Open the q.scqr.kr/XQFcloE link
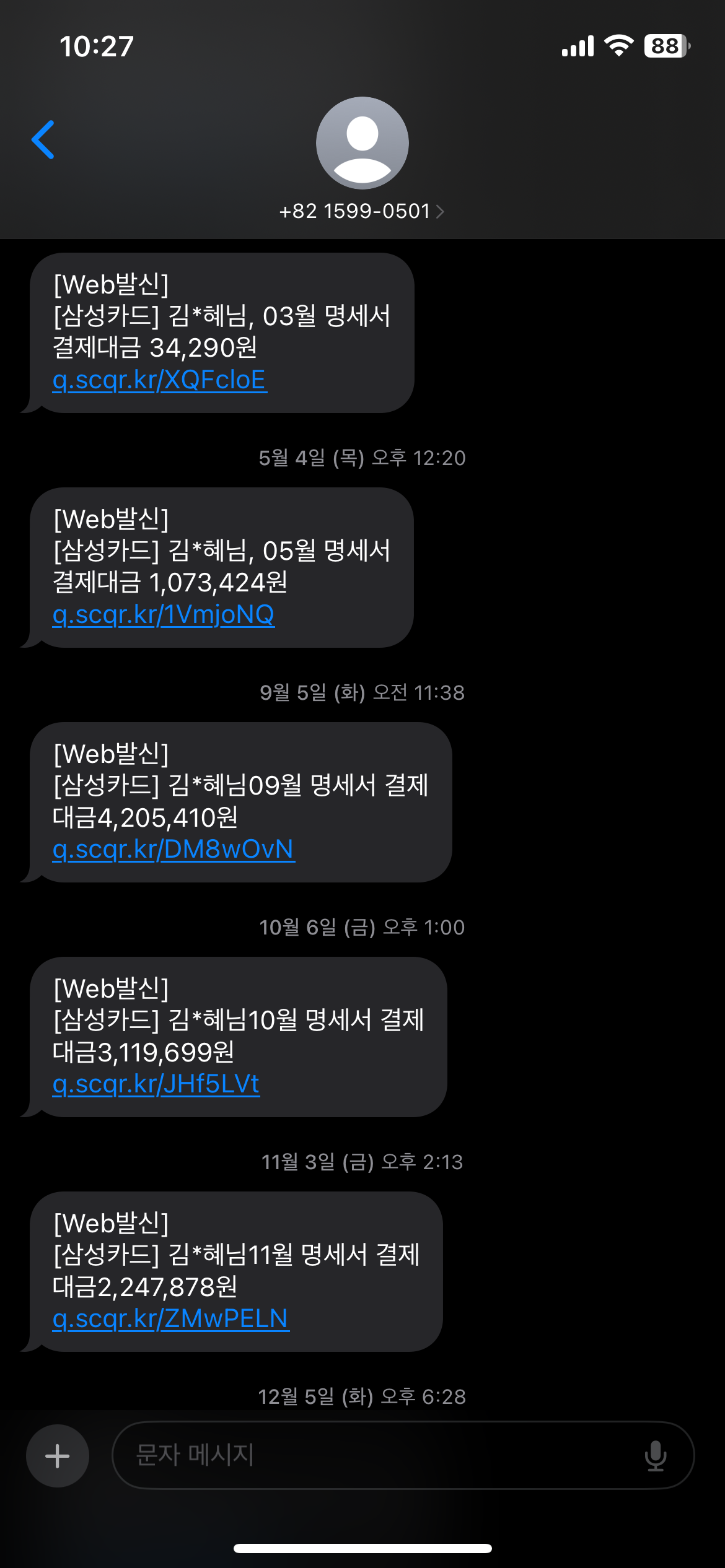This screenshot has height=1568, width=725. tap(160, 380)
